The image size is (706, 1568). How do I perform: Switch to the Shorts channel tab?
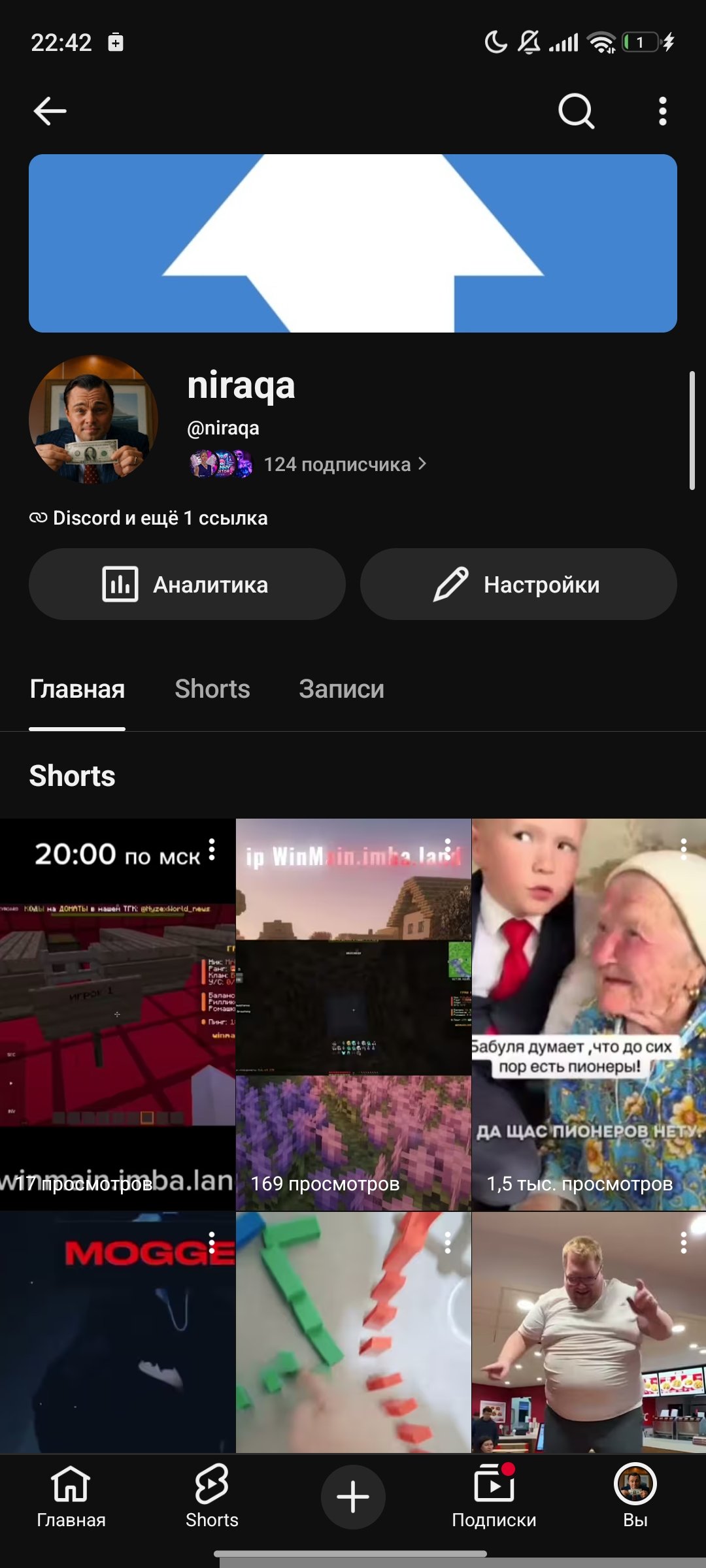coord(212,689)
